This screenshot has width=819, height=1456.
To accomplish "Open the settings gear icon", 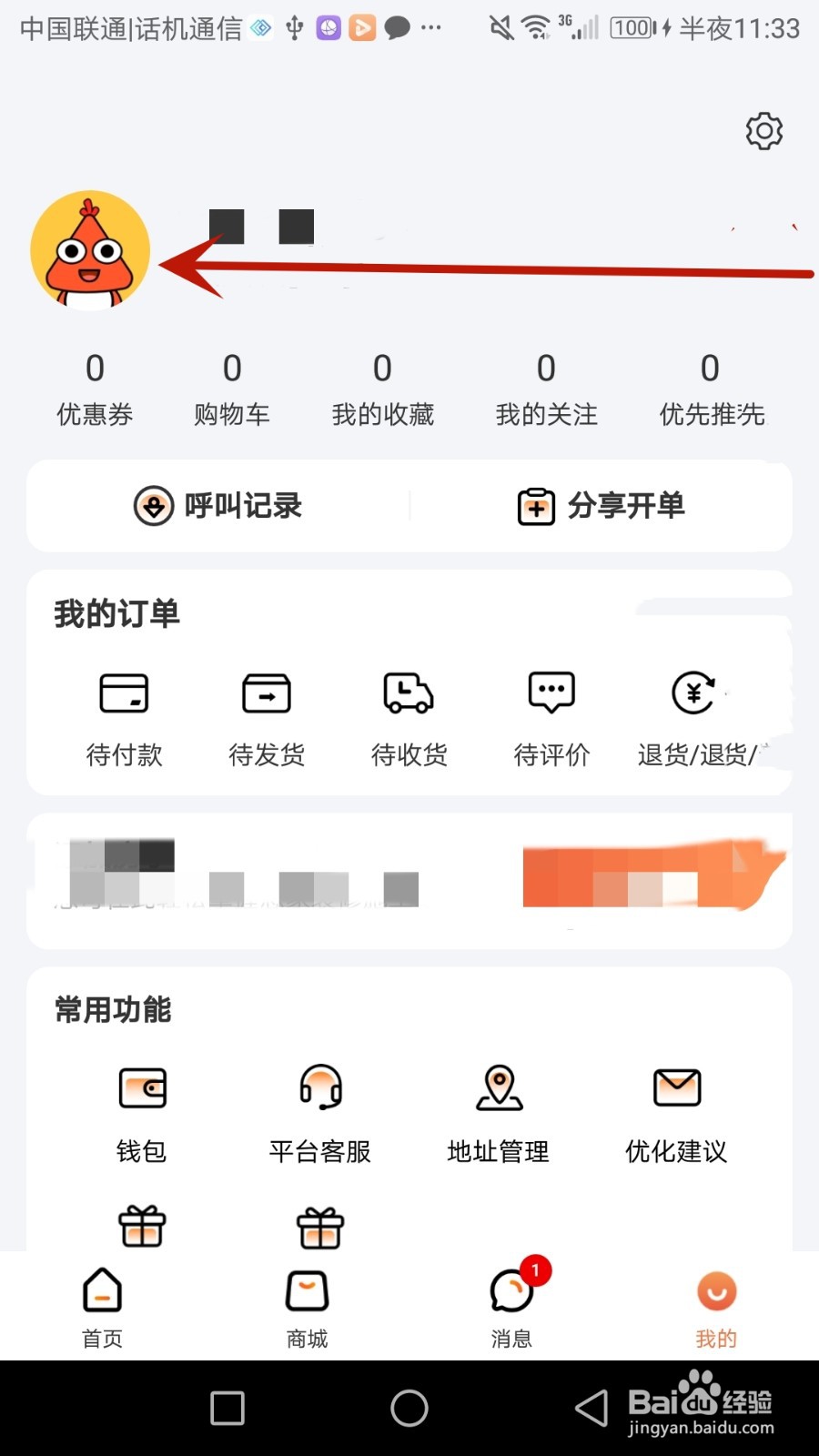I will [x=763, y=130].
